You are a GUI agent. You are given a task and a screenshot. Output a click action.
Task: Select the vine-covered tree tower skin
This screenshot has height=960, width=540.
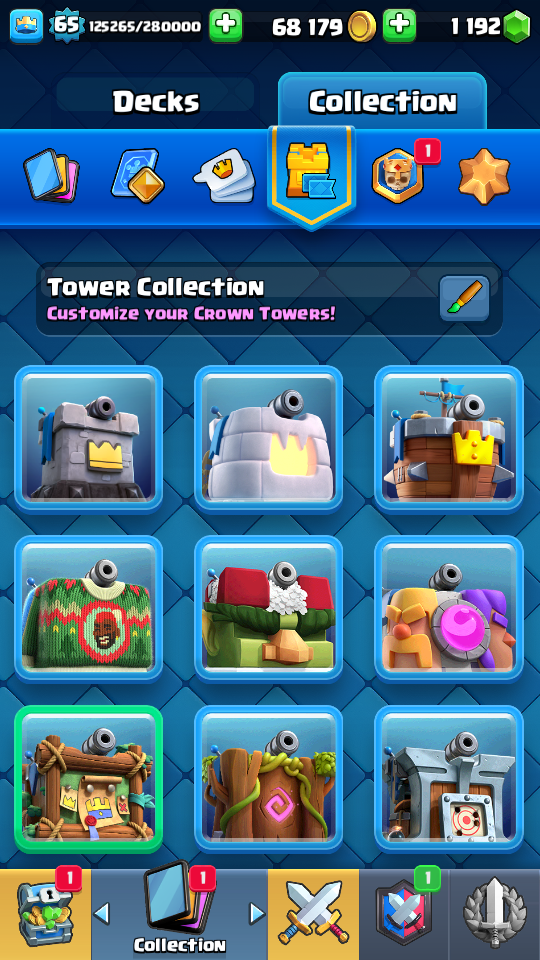(x=269, y=779)
